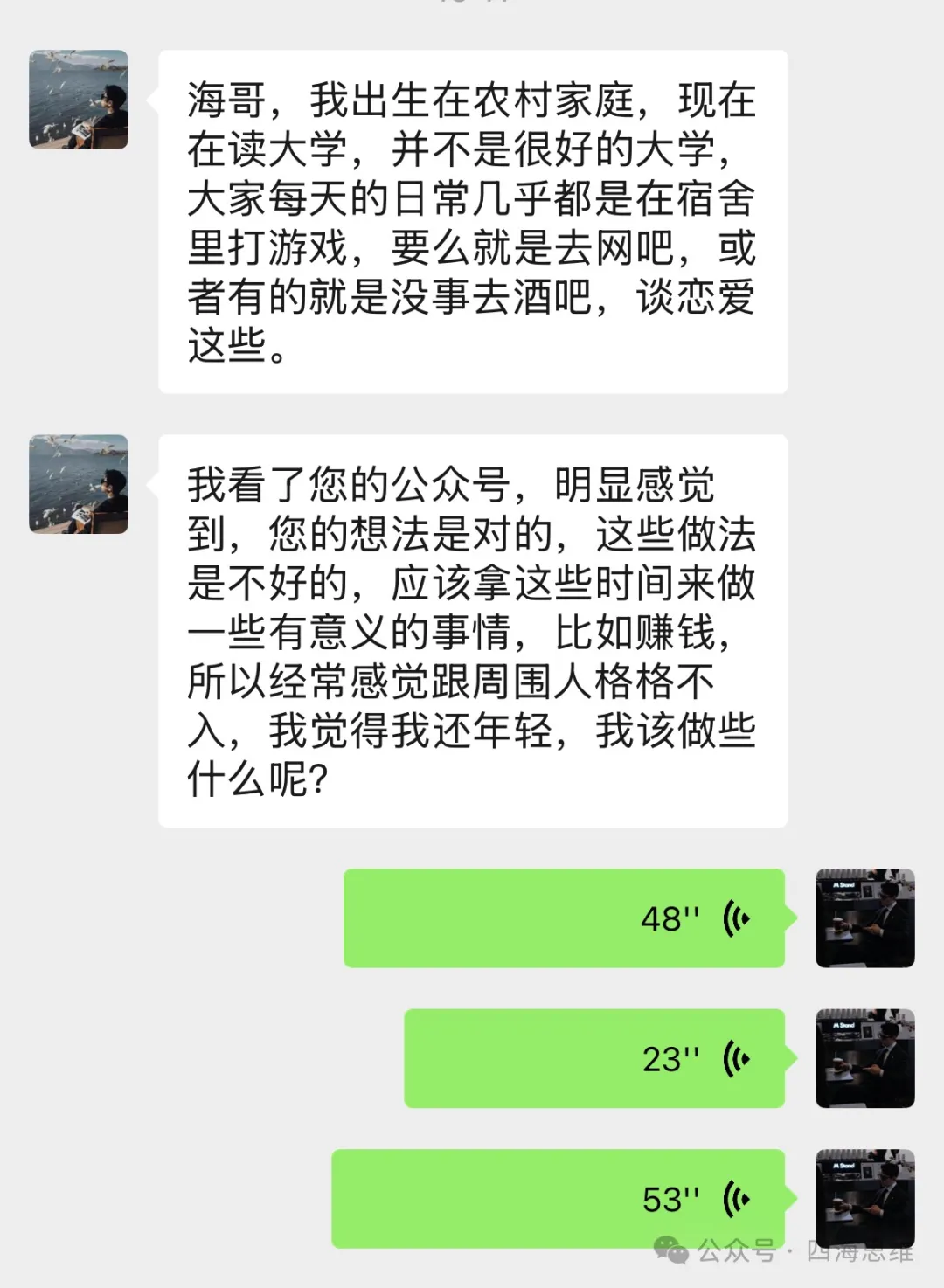Click the duration label 48'' on the voice bubble
The image size is (944, 1288).
(673, 918)
